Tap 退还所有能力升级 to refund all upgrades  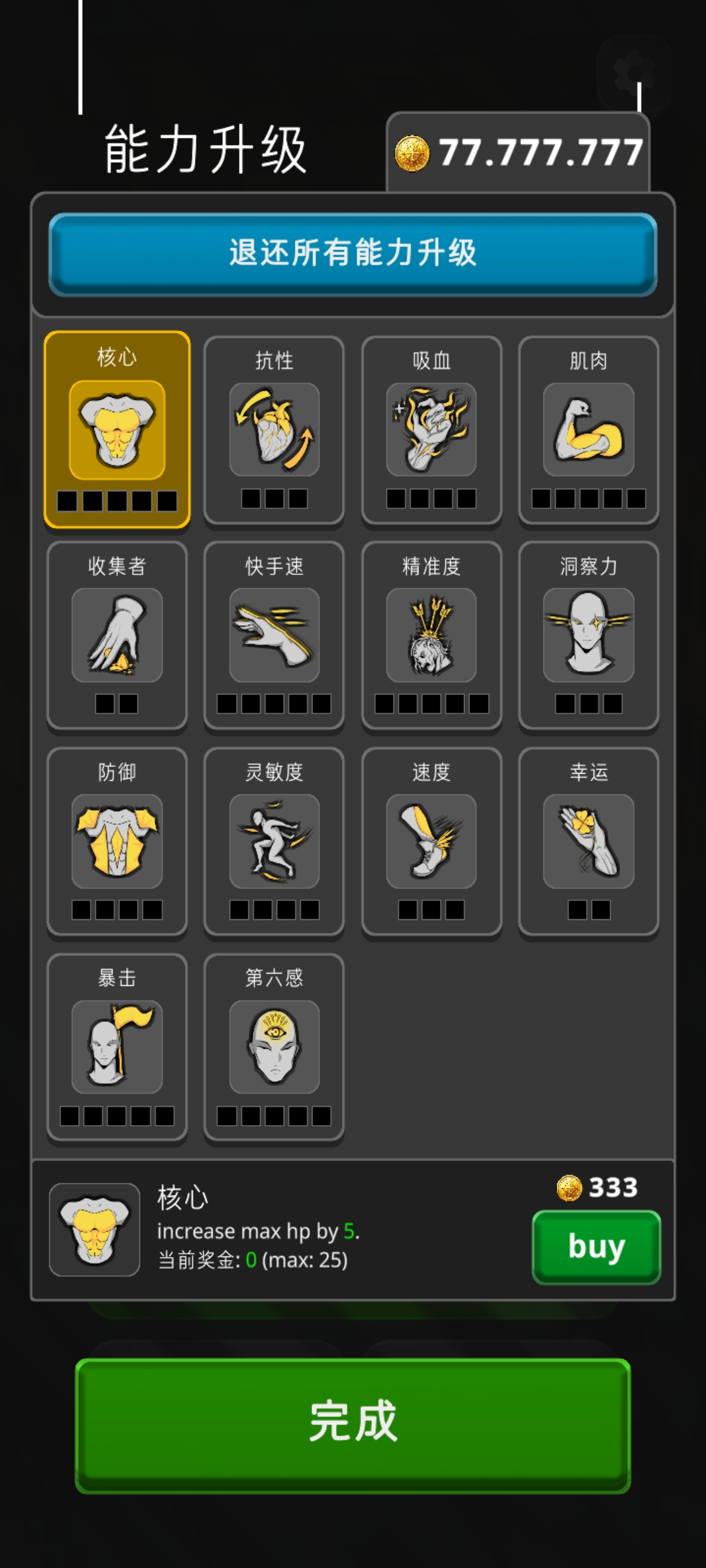[353, 253]
